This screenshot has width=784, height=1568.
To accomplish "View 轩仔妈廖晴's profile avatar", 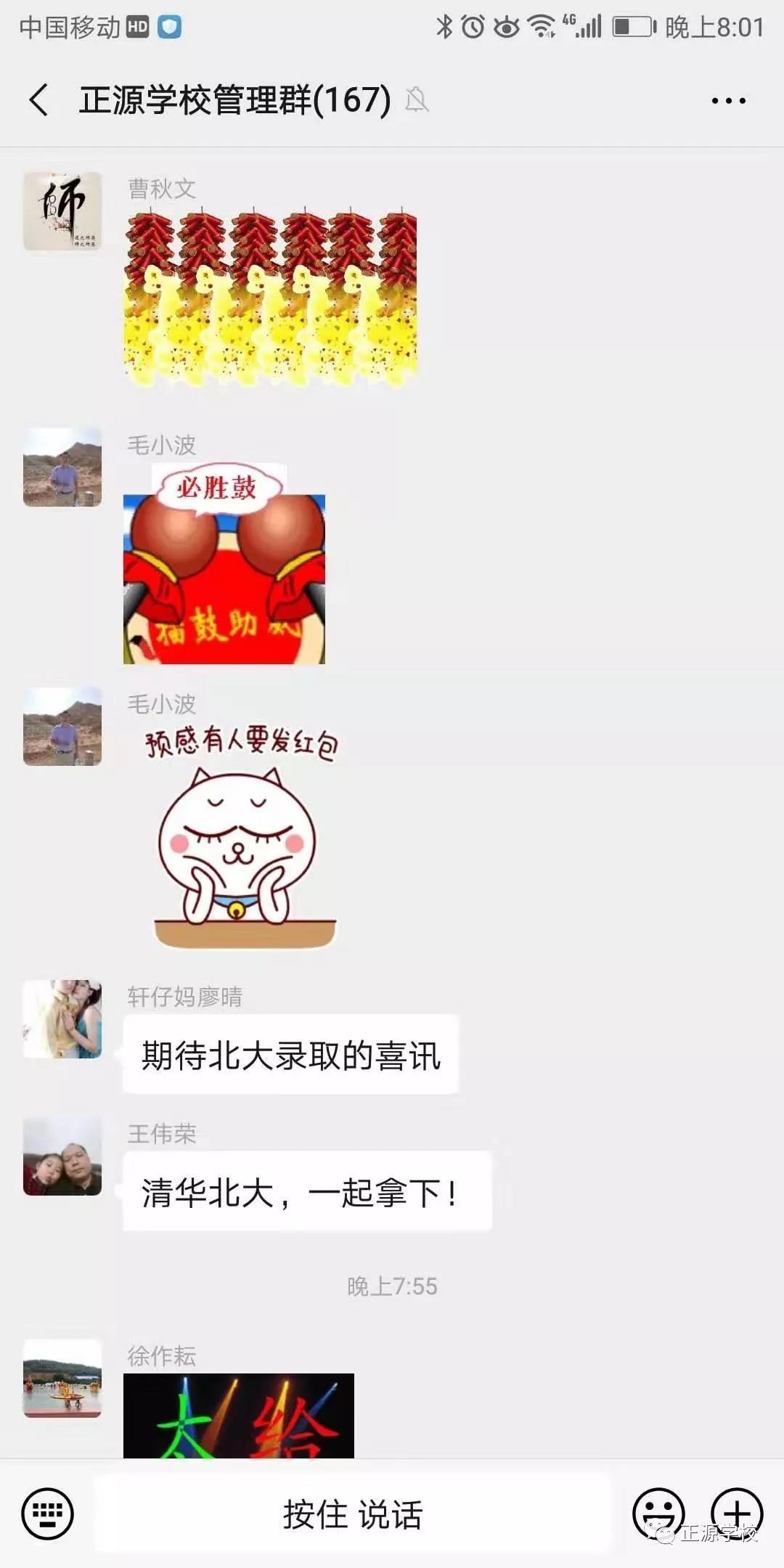I will (x=62, y=1018).
